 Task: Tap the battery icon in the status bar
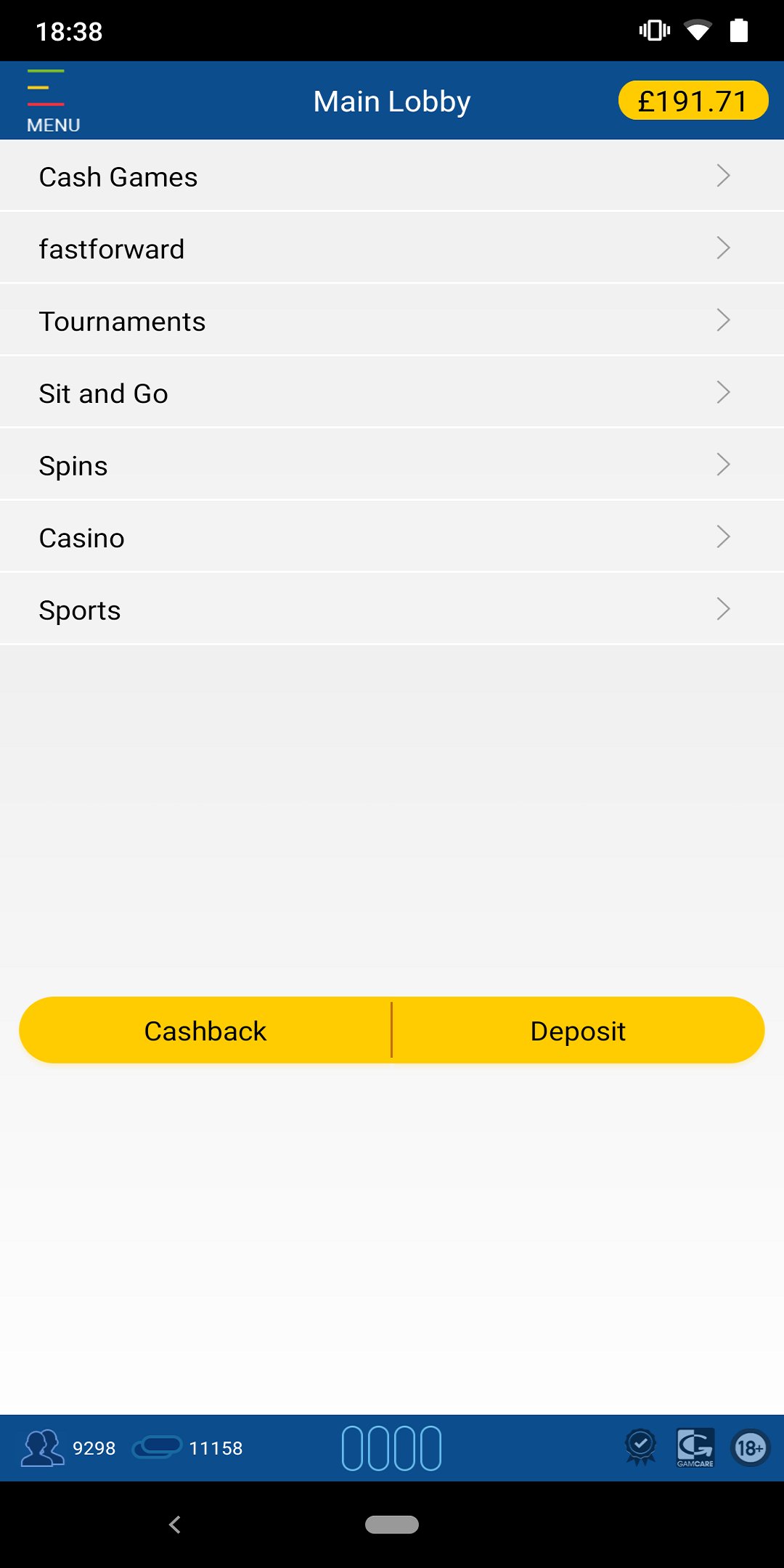click(x=740, y=30)
